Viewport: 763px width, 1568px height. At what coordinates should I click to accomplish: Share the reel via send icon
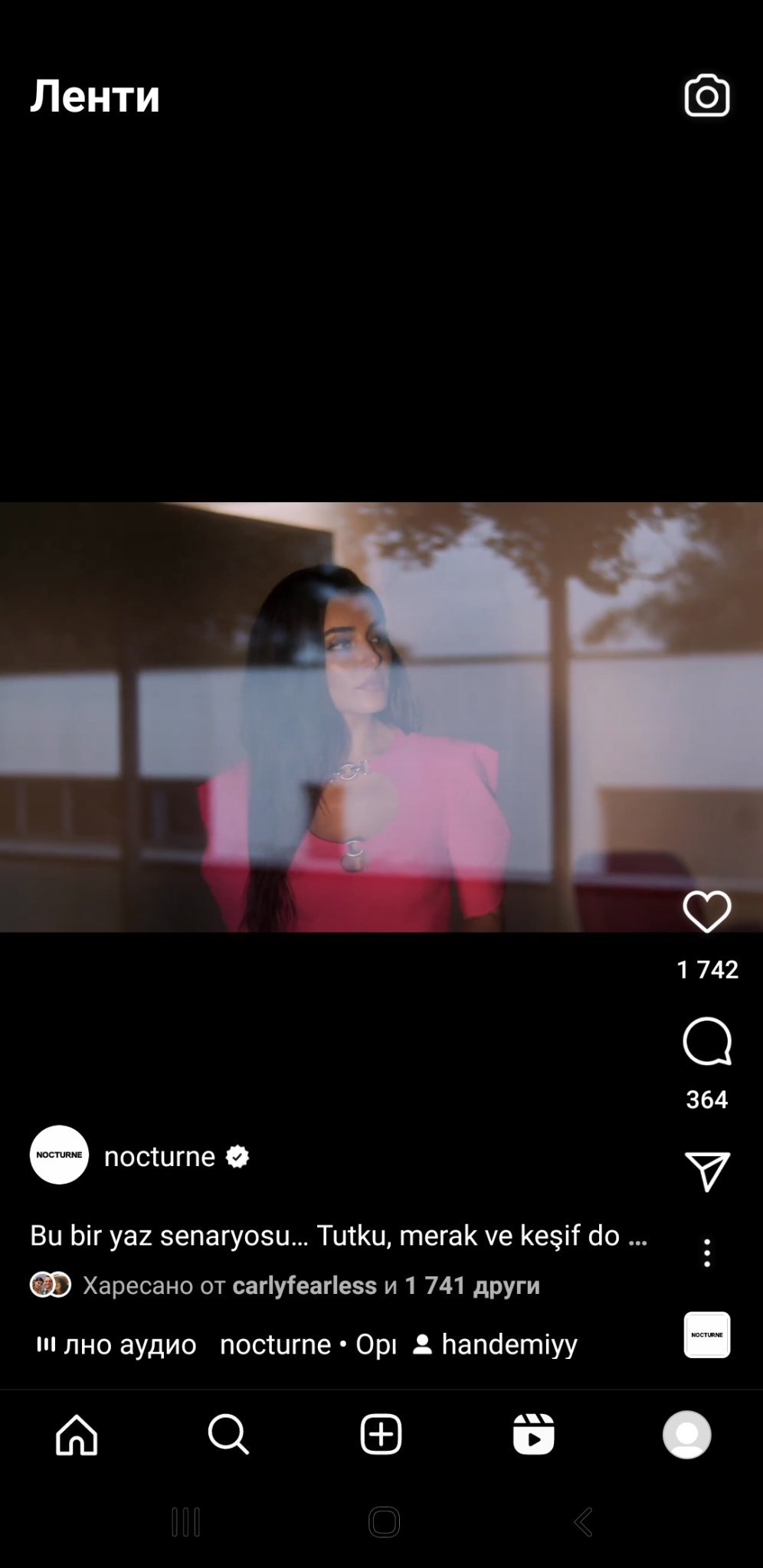(706, 1171)
